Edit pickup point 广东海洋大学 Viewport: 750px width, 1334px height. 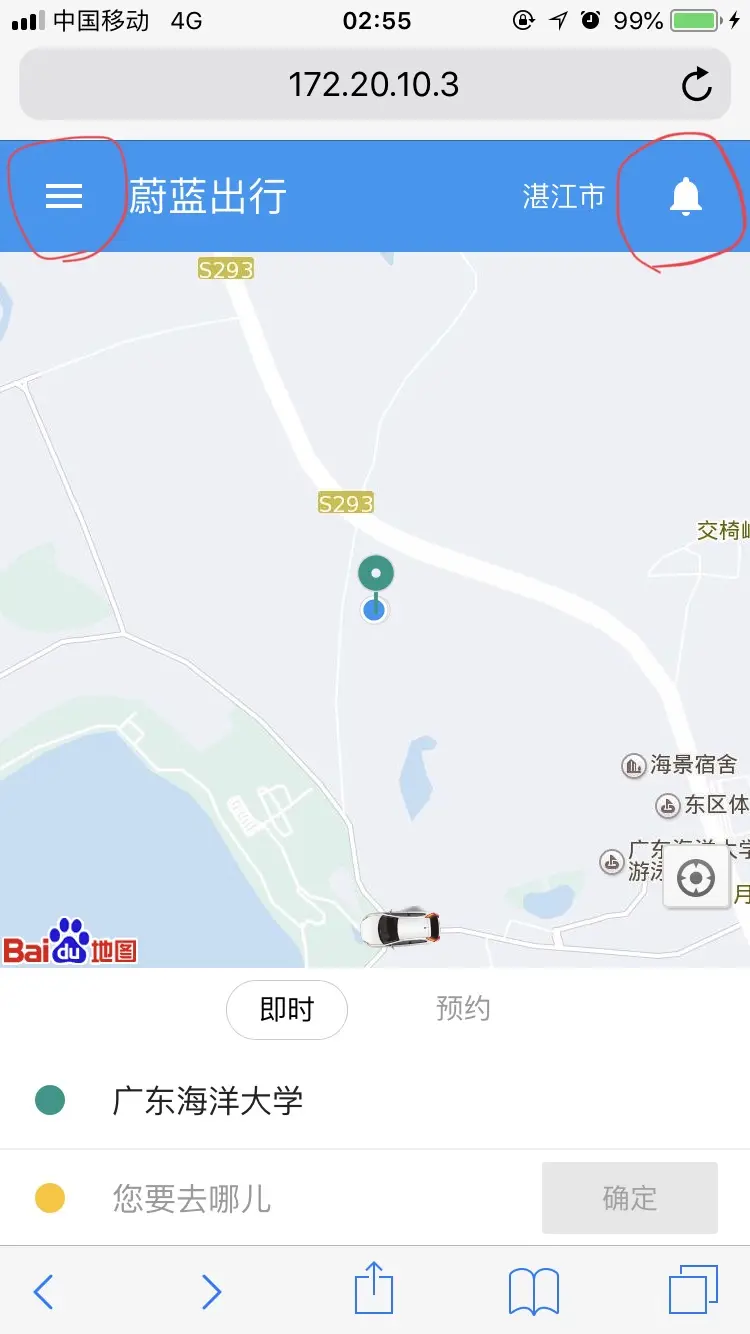[208, 1101]
